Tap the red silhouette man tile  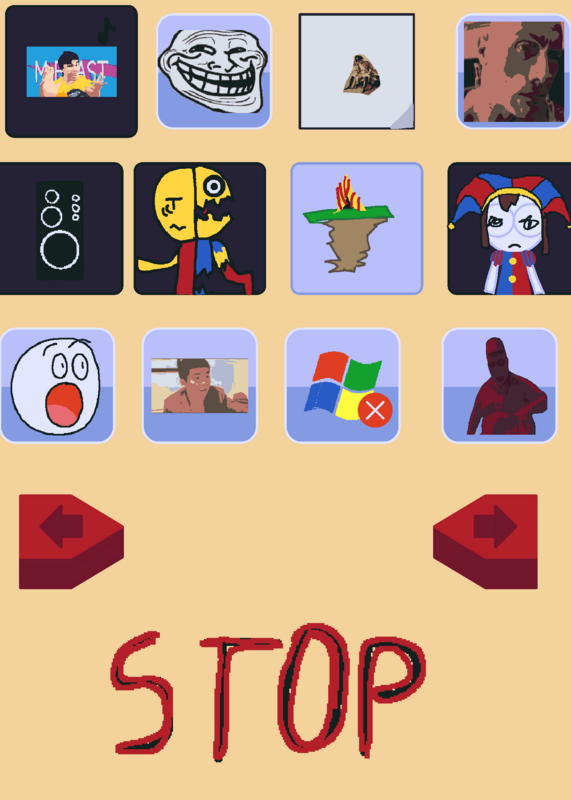pyautogui.click(x=500, y=386)
